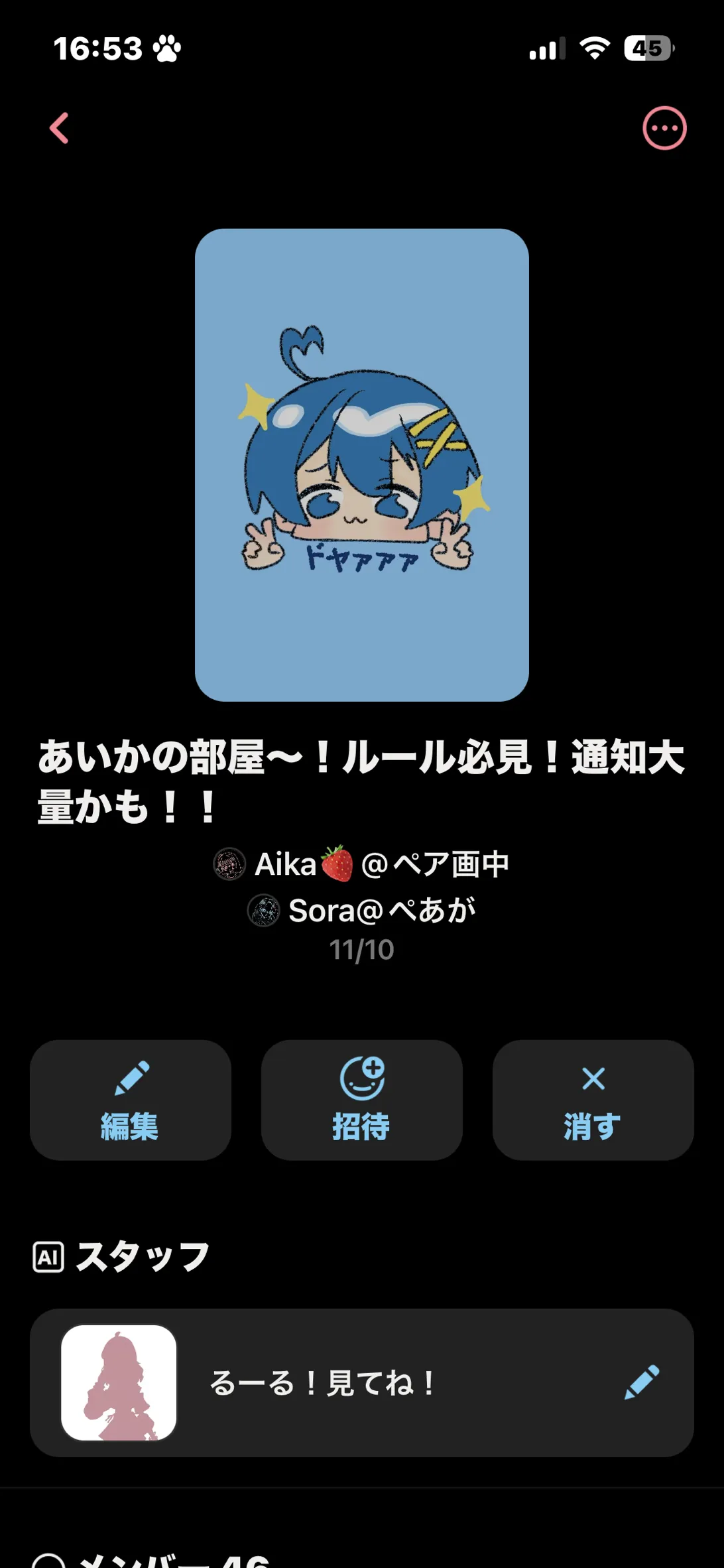Edit the るーる！見てね！ staff entry
Screen dimensions: 724x1568
(642, 1382)
